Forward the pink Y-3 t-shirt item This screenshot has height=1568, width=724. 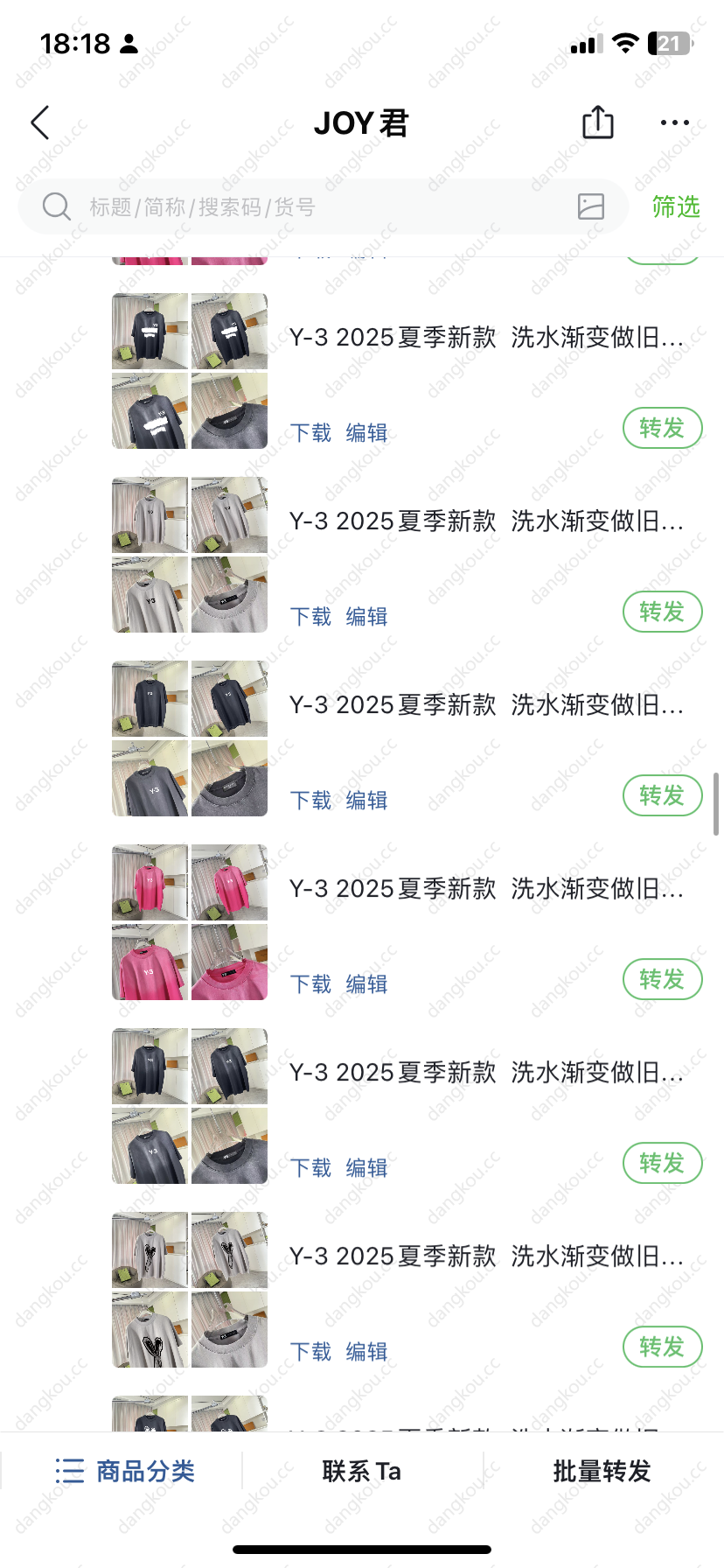(662, 979)
